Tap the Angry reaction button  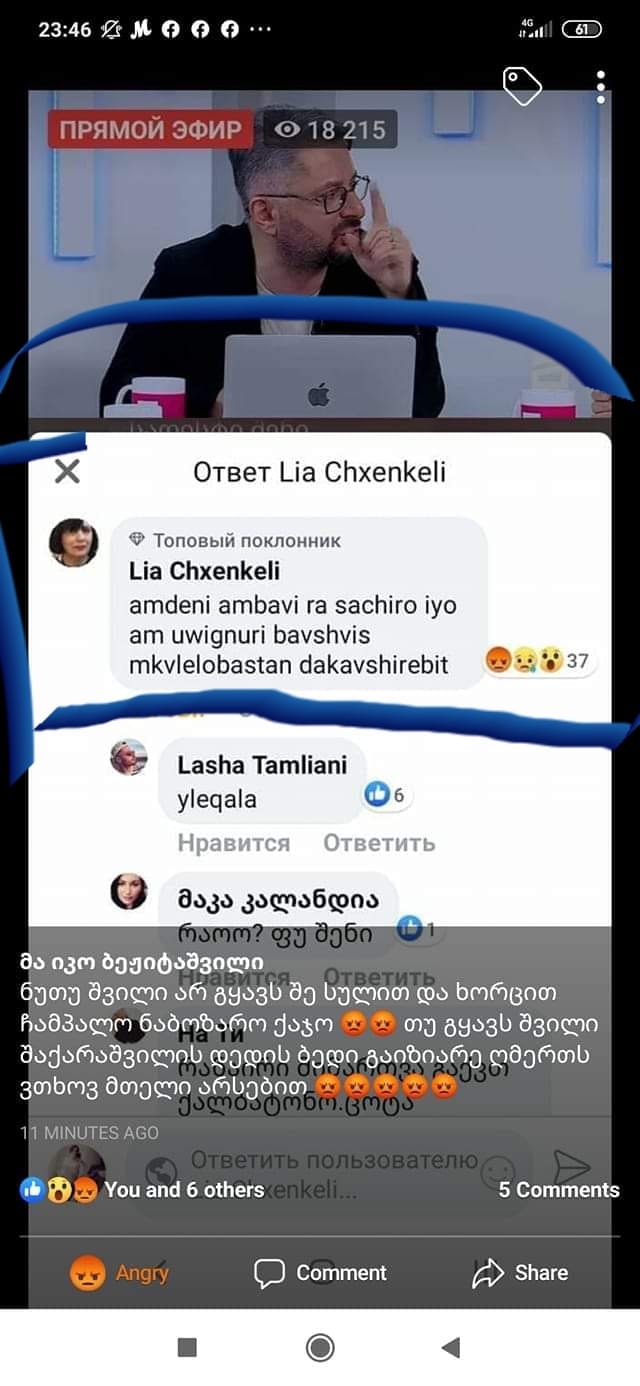[118, 1272]
